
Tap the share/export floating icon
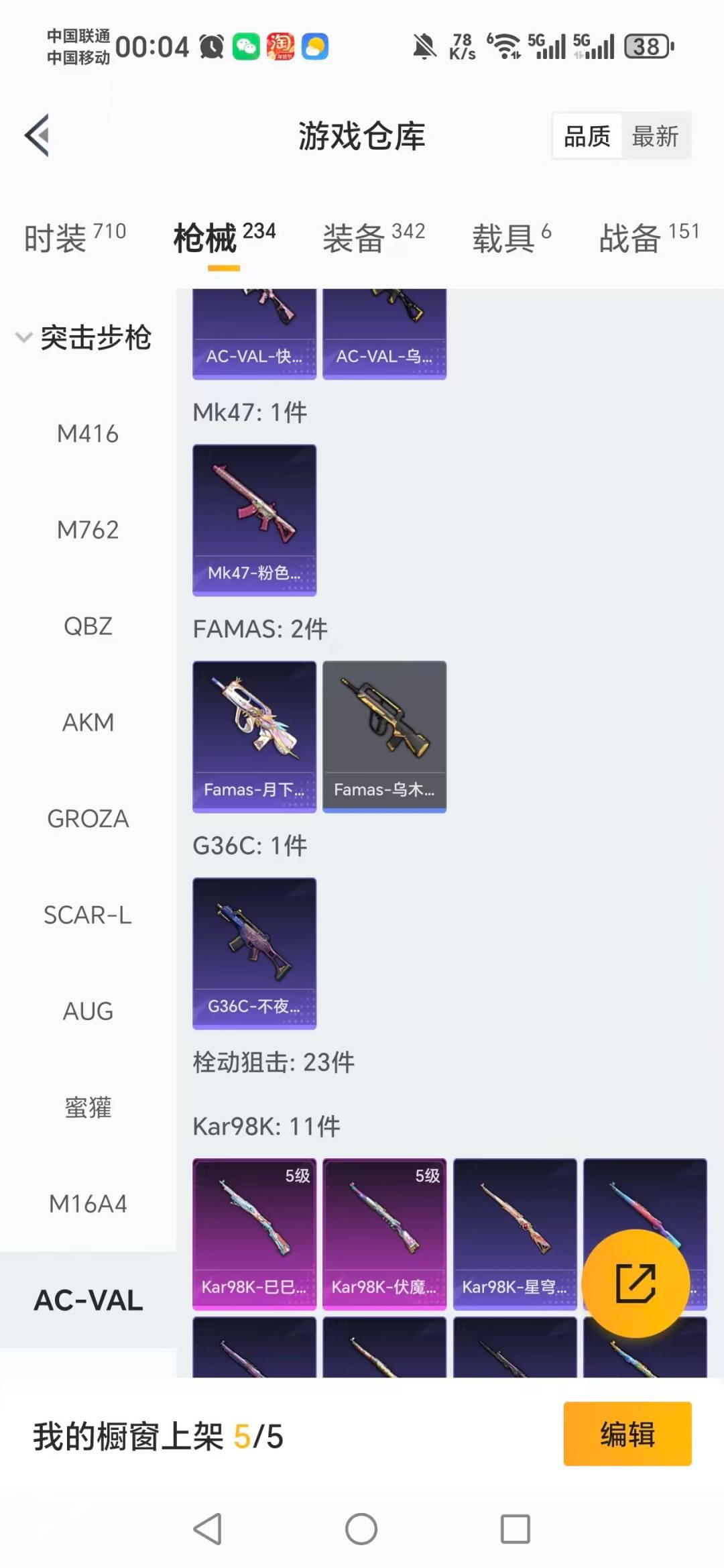coord(637,1283)
